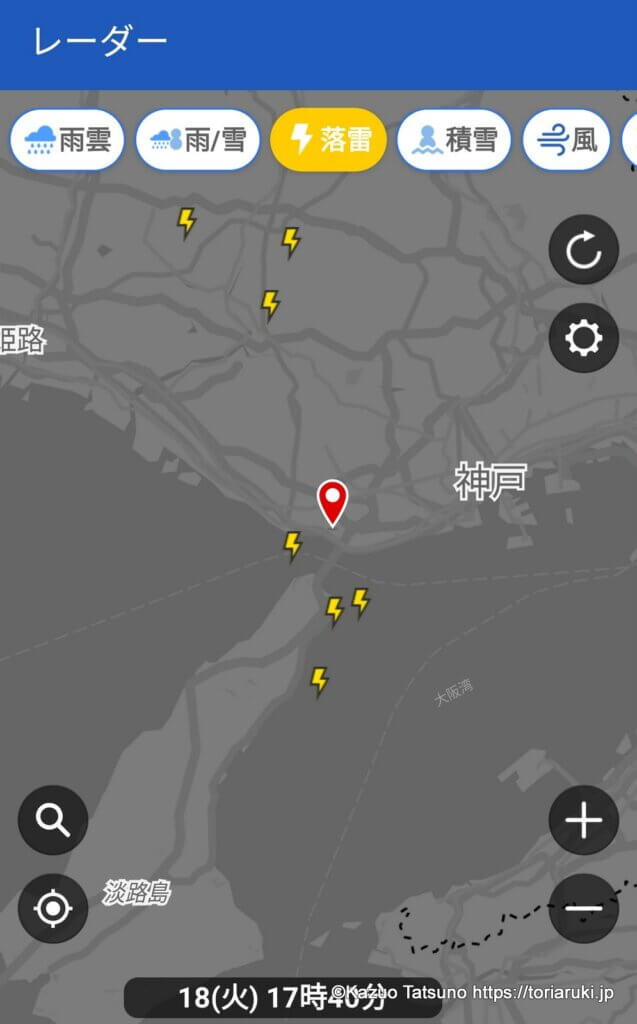
Task: Switch to the 雨/雪 layer
Action: [x=198, y=140]
